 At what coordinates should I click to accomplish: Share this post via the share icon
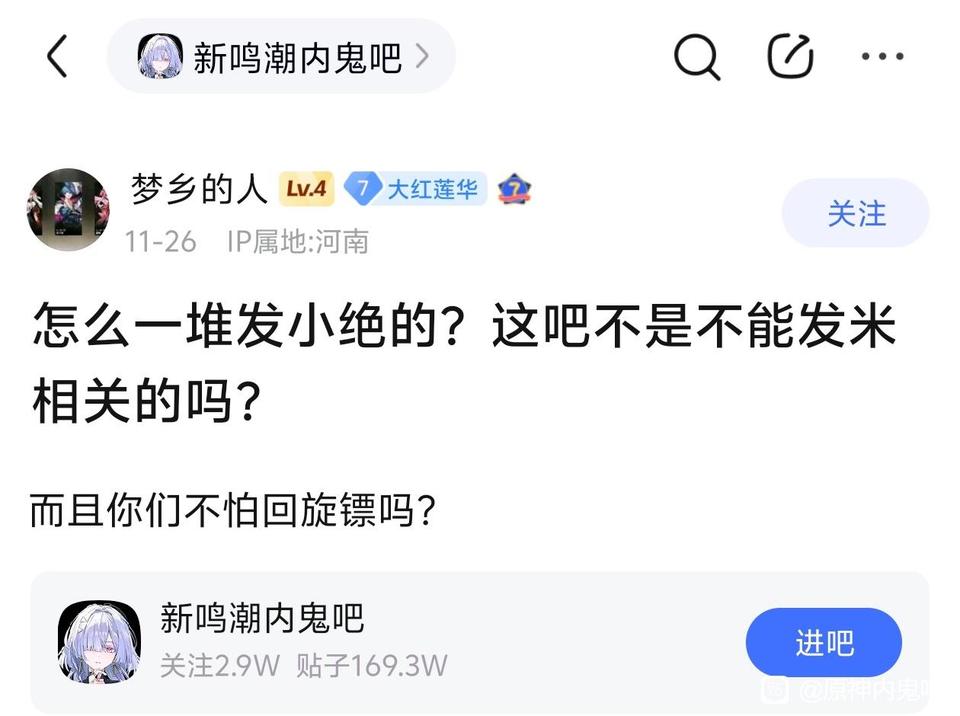pyautogui.click(x=790, y=57)
